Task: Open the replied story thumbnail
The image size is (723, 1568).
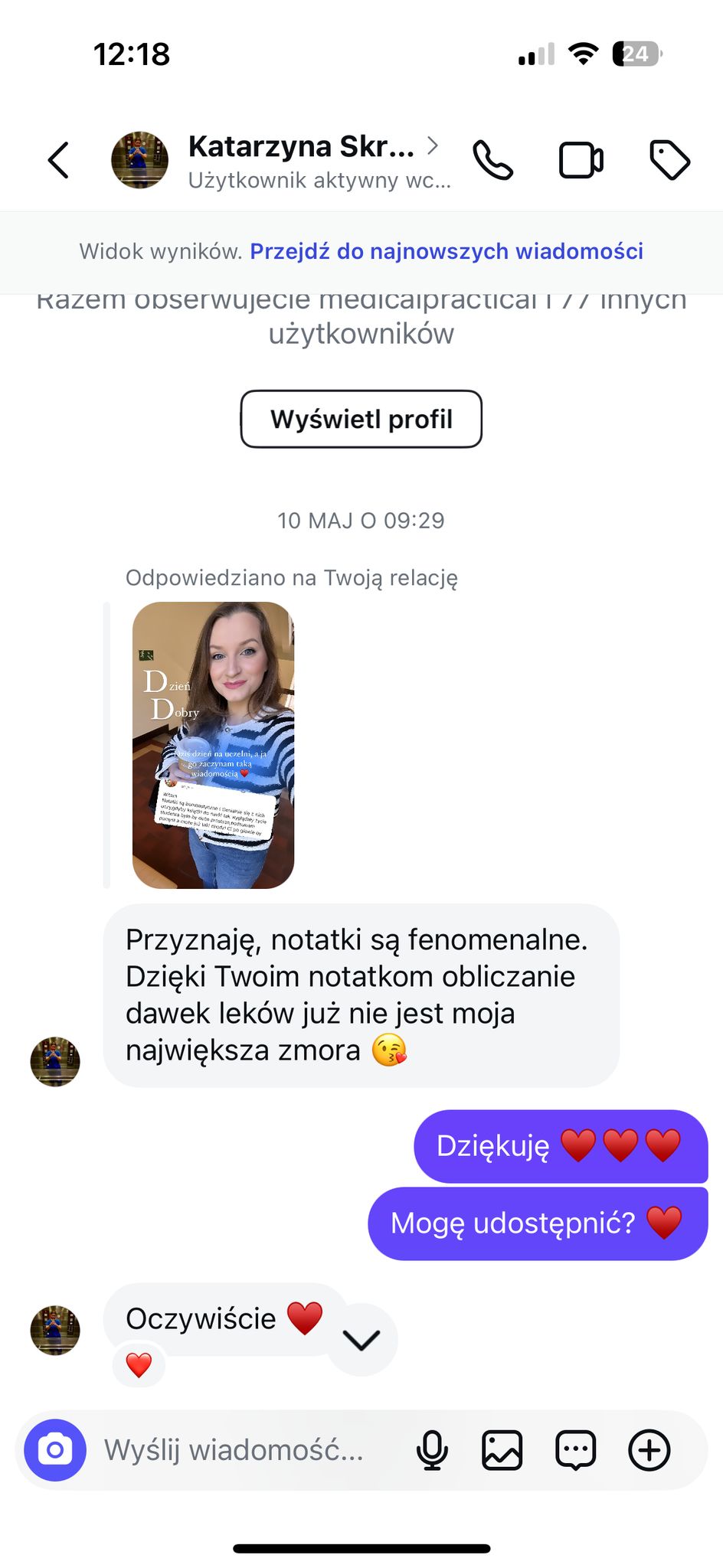Action: click(x=213, y=745)
